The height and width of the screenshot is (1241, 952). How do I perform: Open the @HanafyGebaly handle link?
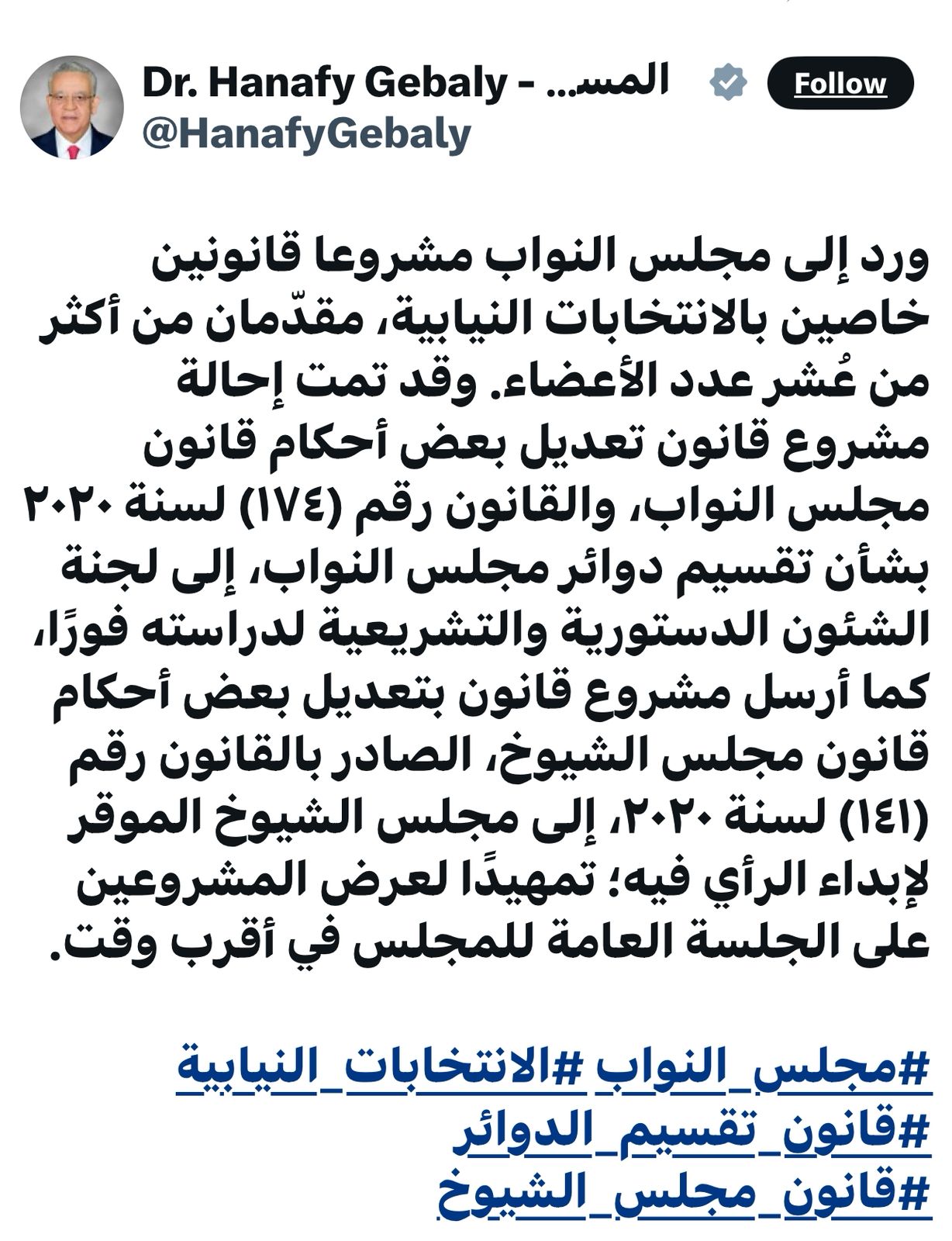click(x=307, y=133)
